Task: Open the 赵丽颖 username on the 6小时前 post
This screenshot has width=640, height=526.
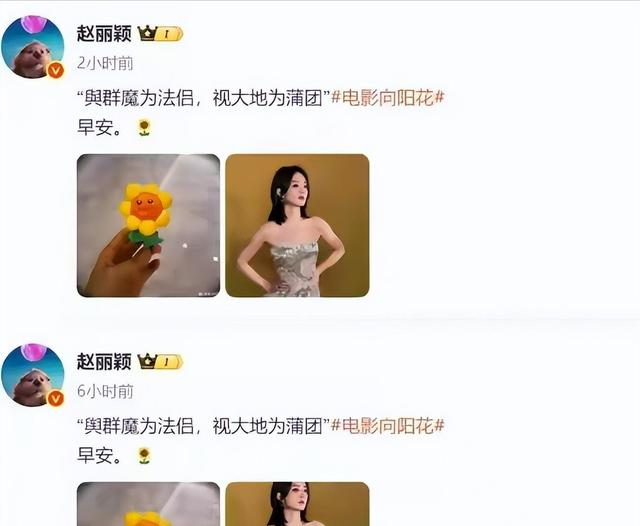Action: (104, 361)
